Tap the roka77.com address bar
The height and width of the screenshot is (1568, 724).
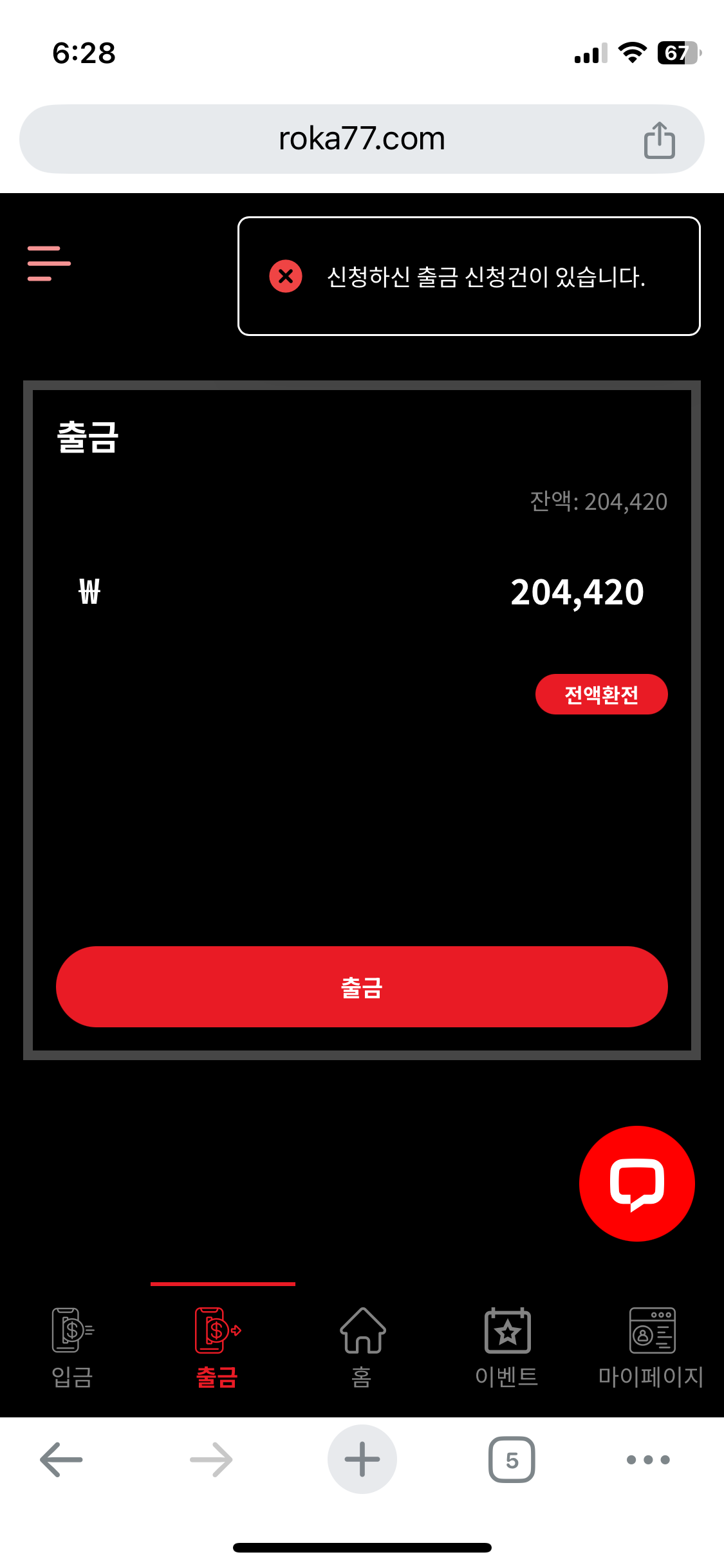(x=362, y=139)
